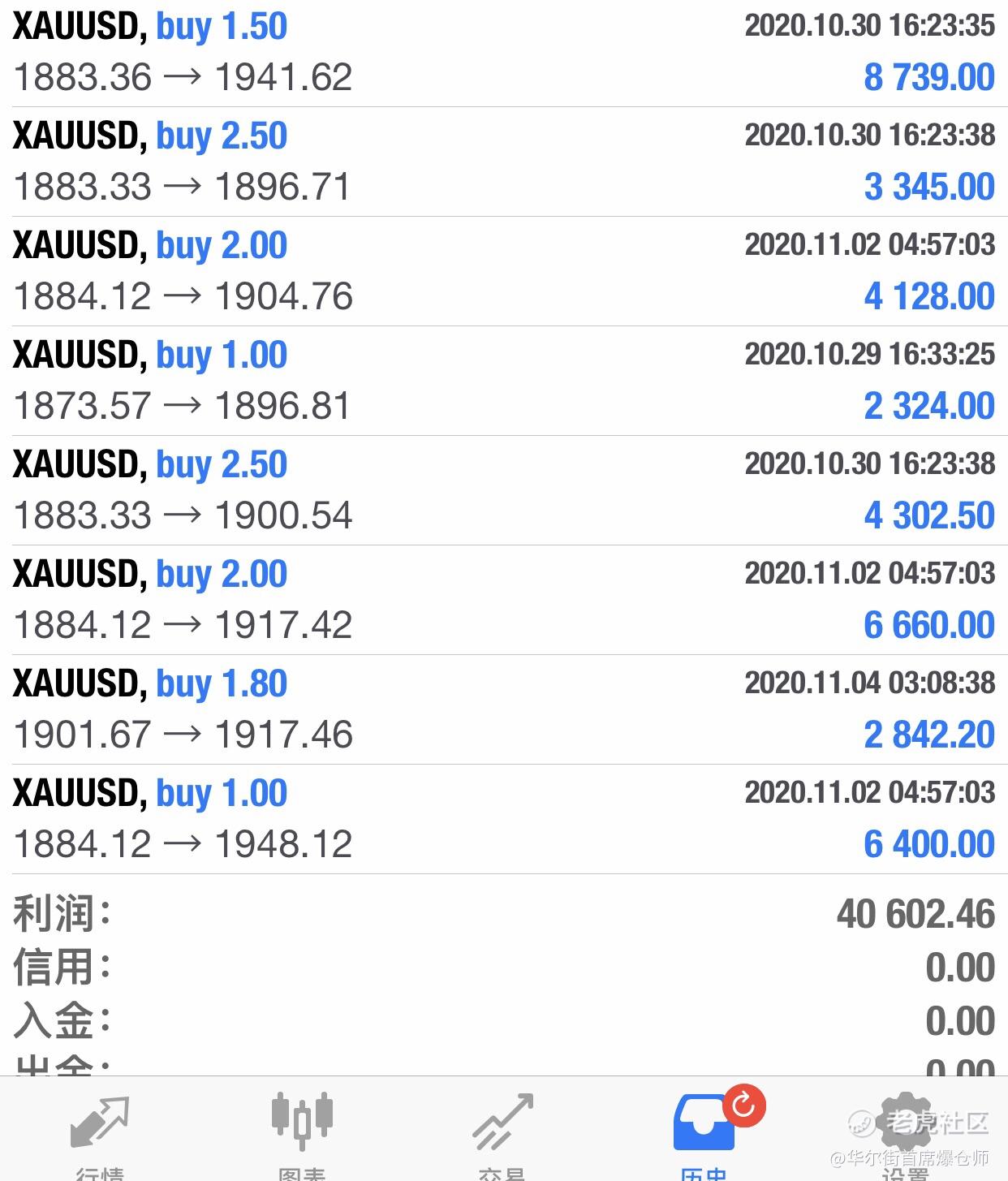Expand the trade closed at 1900.54
1008x1181 pixels.
pyautogui.click(x=503, y=491)
